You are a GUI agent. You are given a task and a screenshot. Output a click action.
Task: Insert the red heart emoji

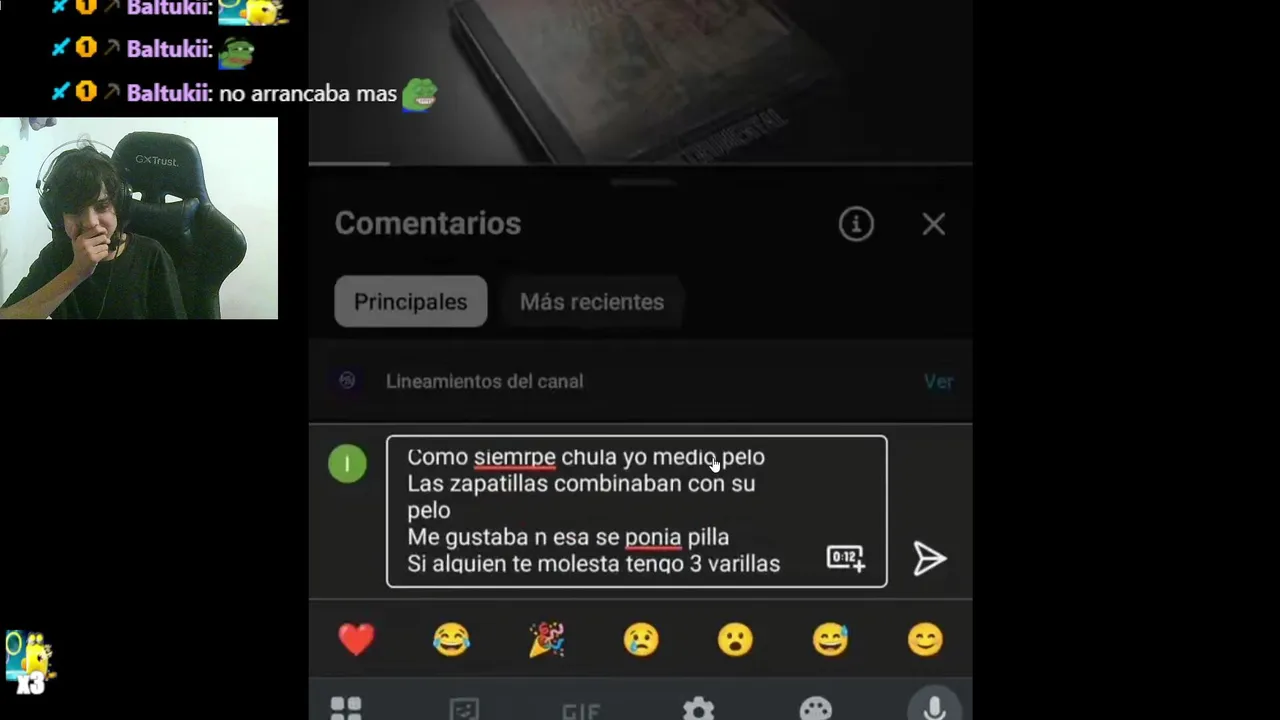356,639
